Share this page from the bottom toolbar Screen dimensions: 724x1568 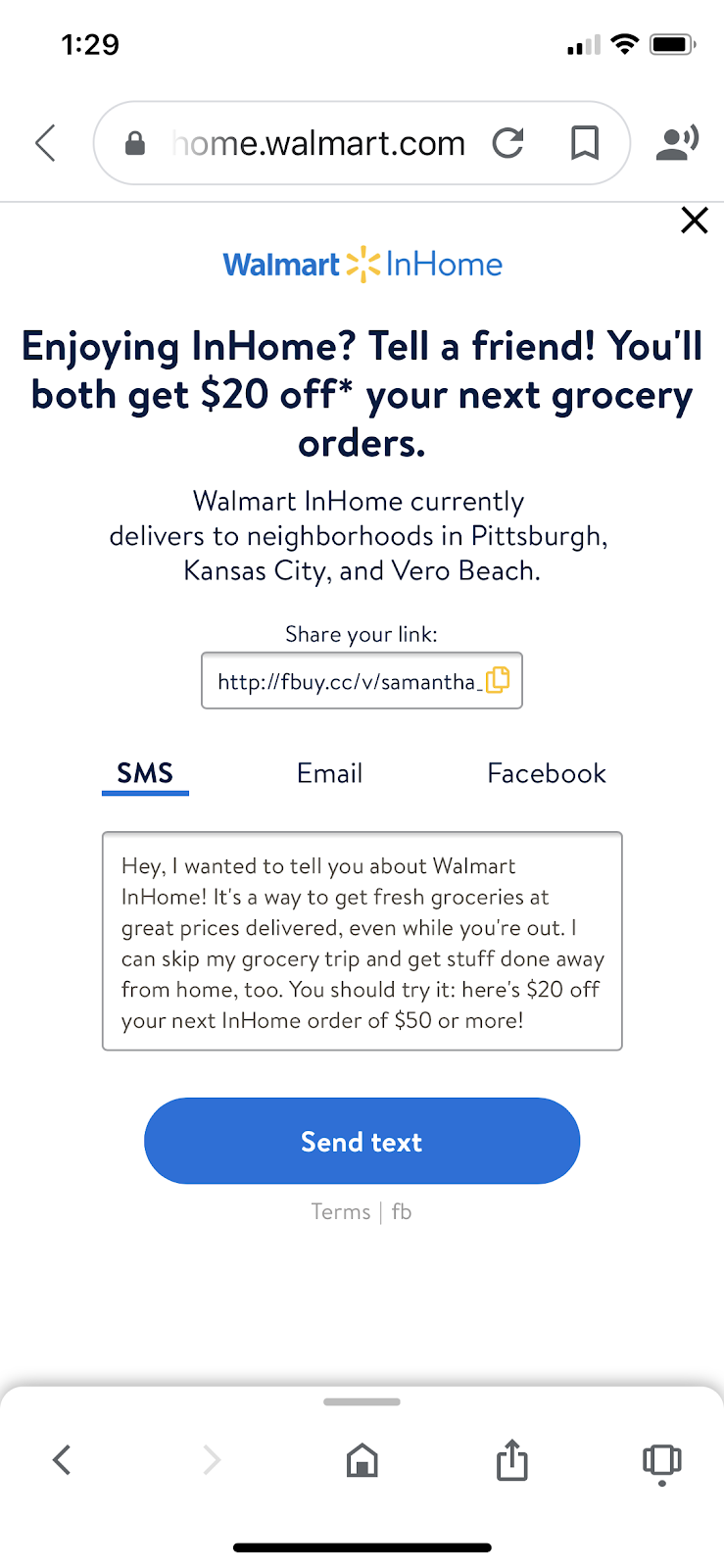pyautogui.click(x=511, y=1460)
